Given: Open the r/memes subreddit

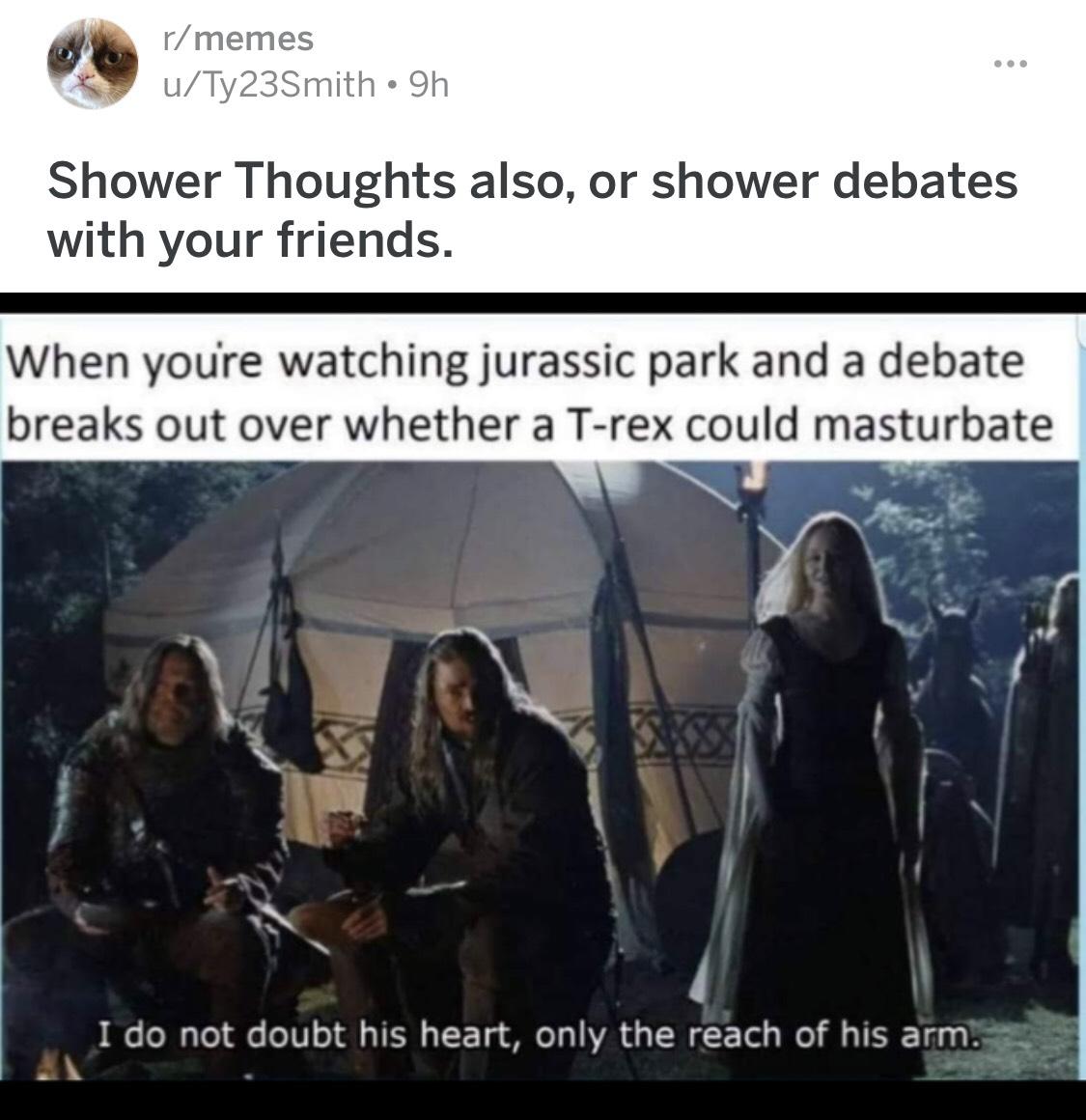Looking at the screenshot, I should point(237,39).
